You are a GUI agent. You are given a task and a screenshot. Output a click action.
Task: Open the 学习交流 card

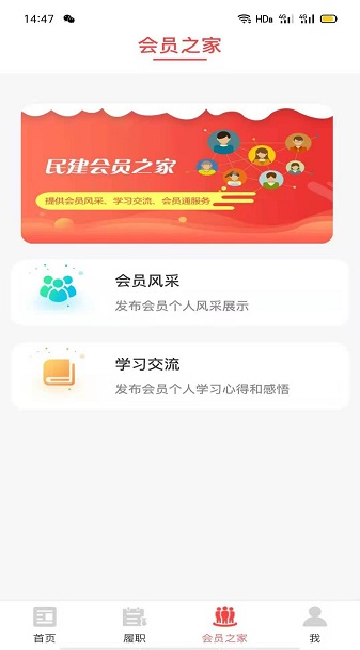[180, 376]
